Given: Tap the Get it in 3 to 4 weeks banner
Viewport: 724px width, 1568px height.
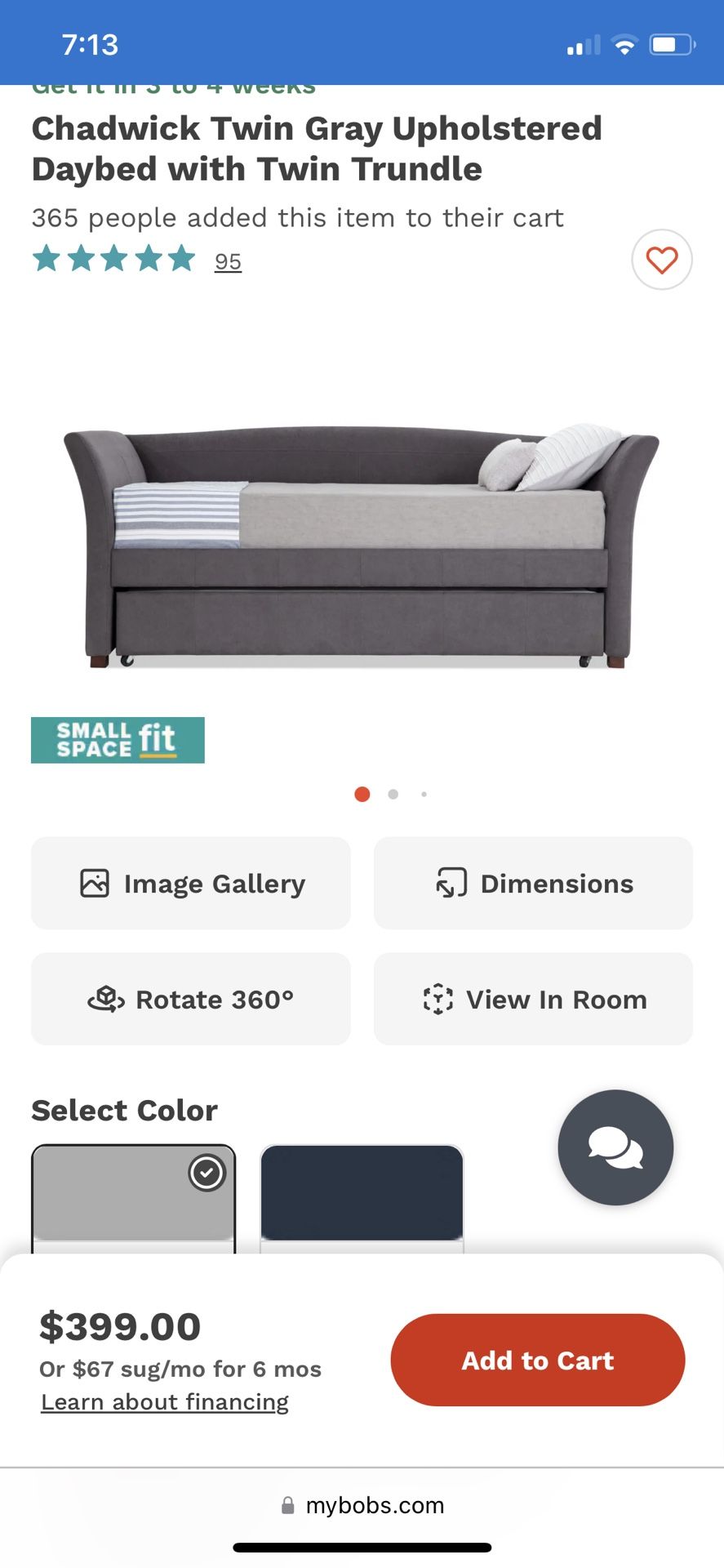Looking at the screenshot, I should 173,87.
